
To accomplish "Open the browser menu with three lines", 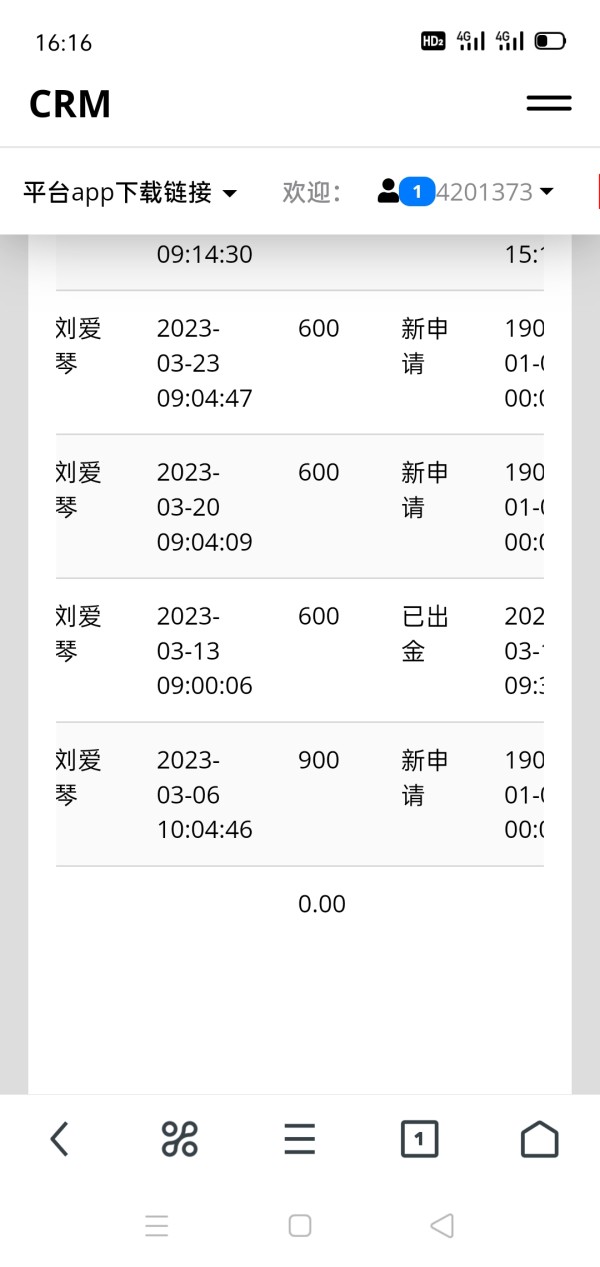I will [300, 1138].
